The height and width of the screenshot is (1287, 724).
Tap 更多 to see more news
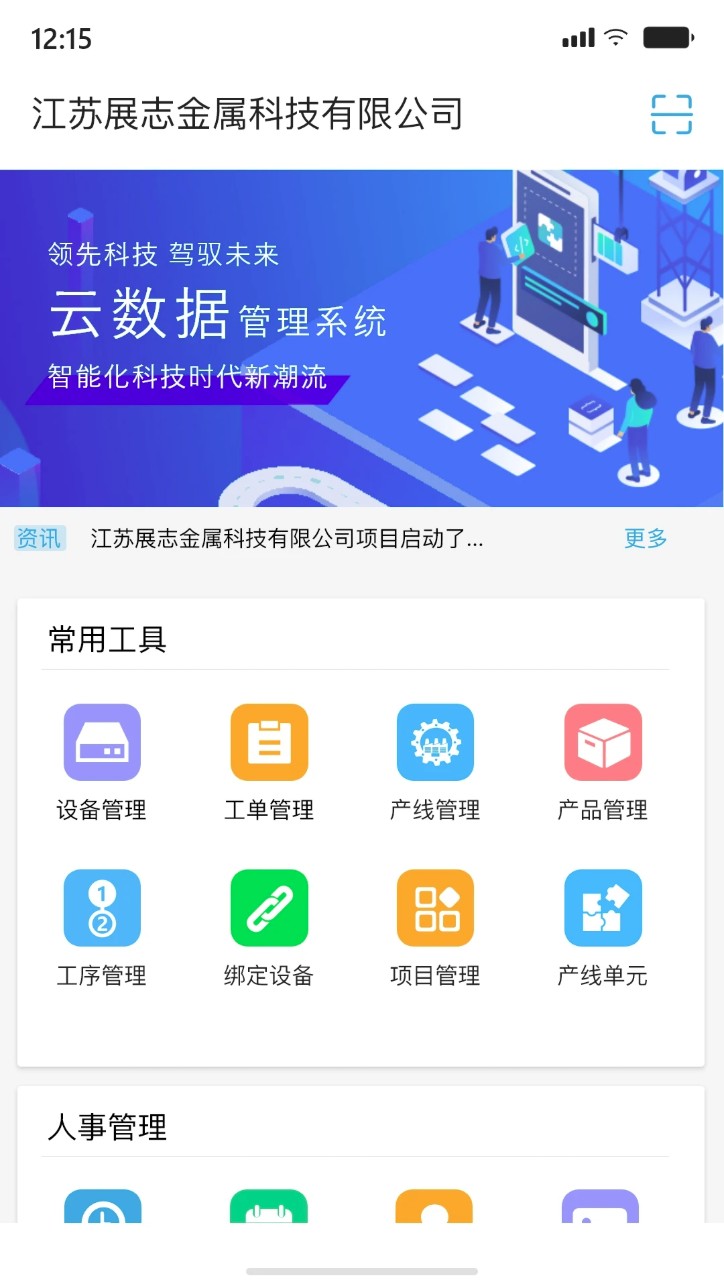pyautogui.click(x=645, y=539)
